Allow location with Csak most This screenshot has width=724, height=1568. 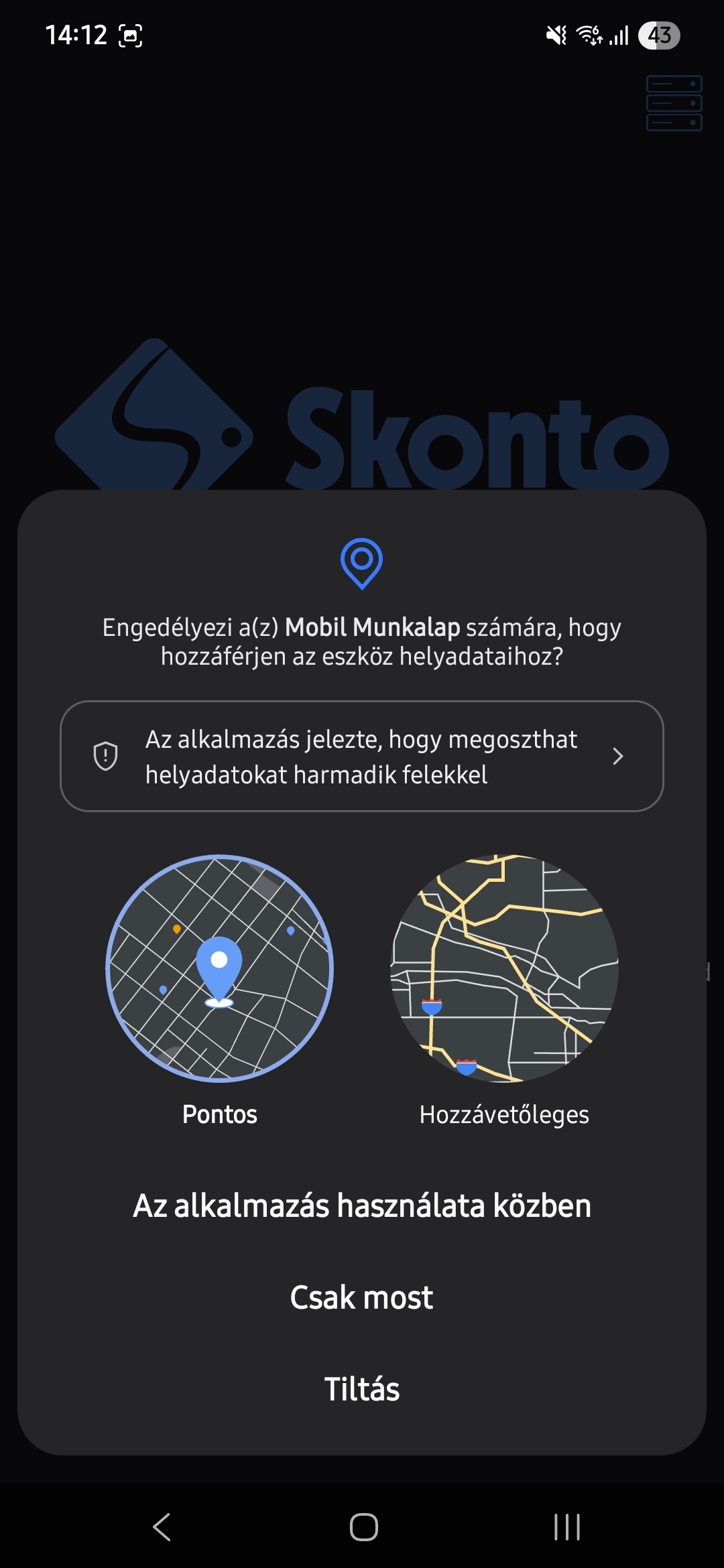tap(362, 1297)
